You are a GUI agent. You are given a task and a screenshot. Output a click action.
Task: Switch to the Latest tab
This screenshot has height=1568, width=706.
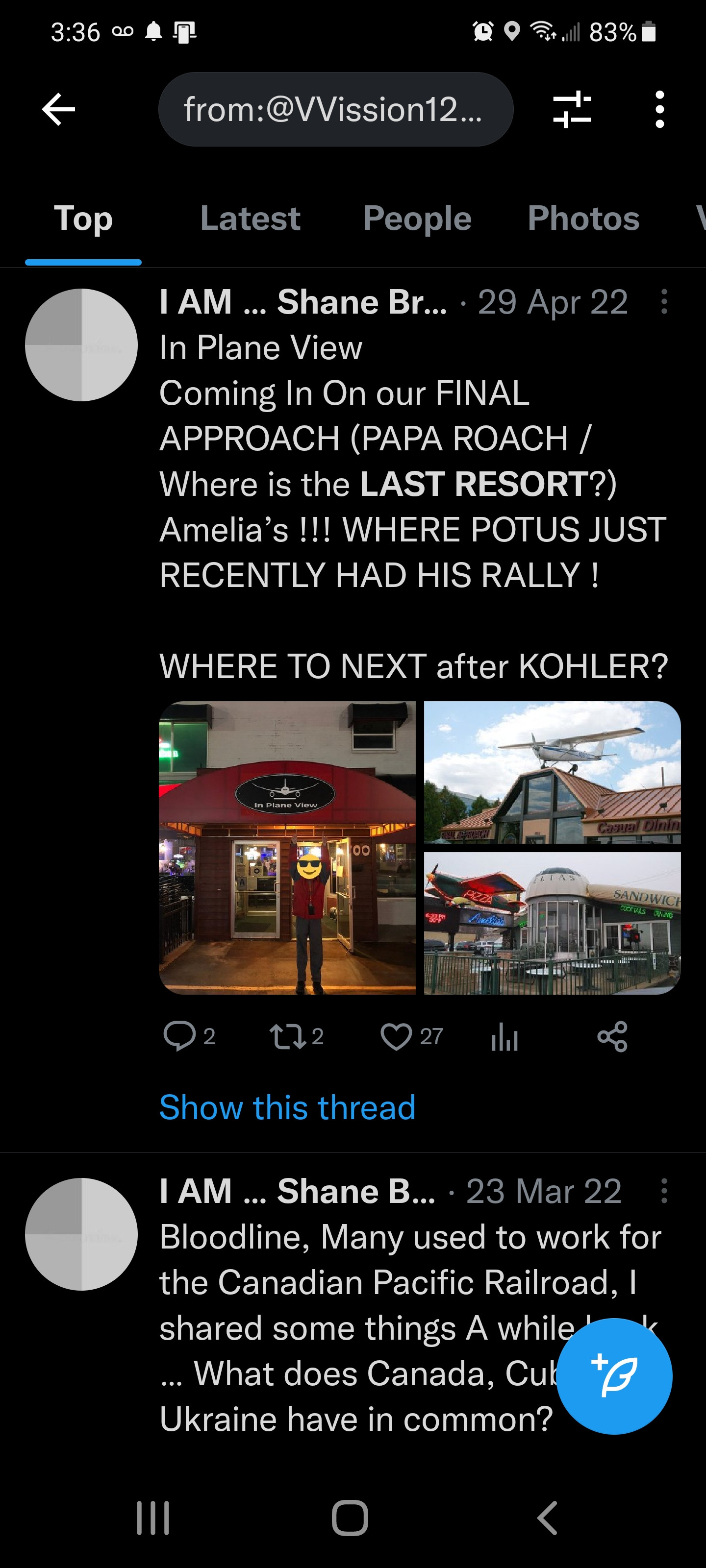[250, 219]
